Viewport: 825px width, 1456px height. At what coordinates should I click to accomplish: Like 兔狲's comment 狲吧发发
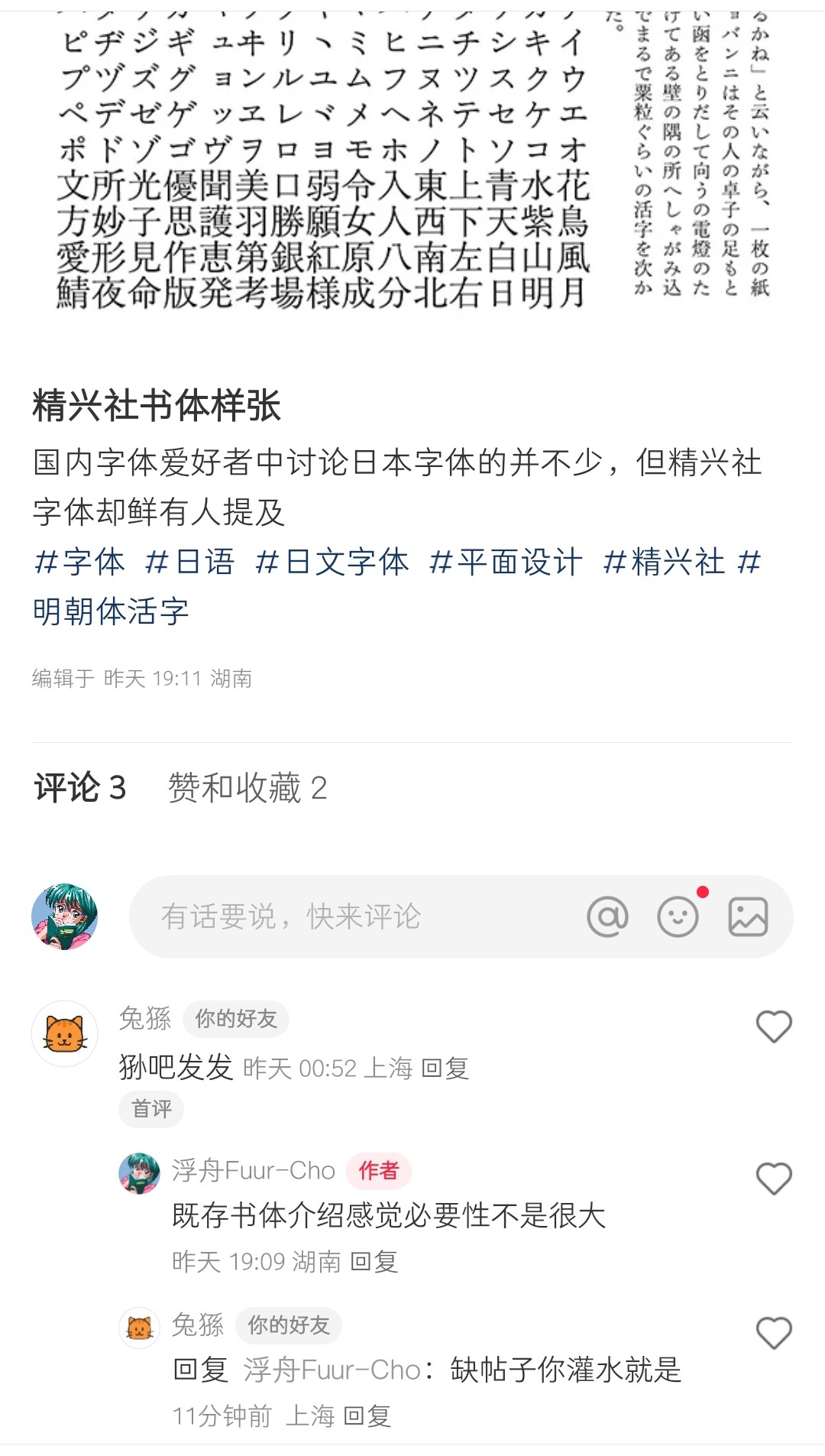[773, 1026]
